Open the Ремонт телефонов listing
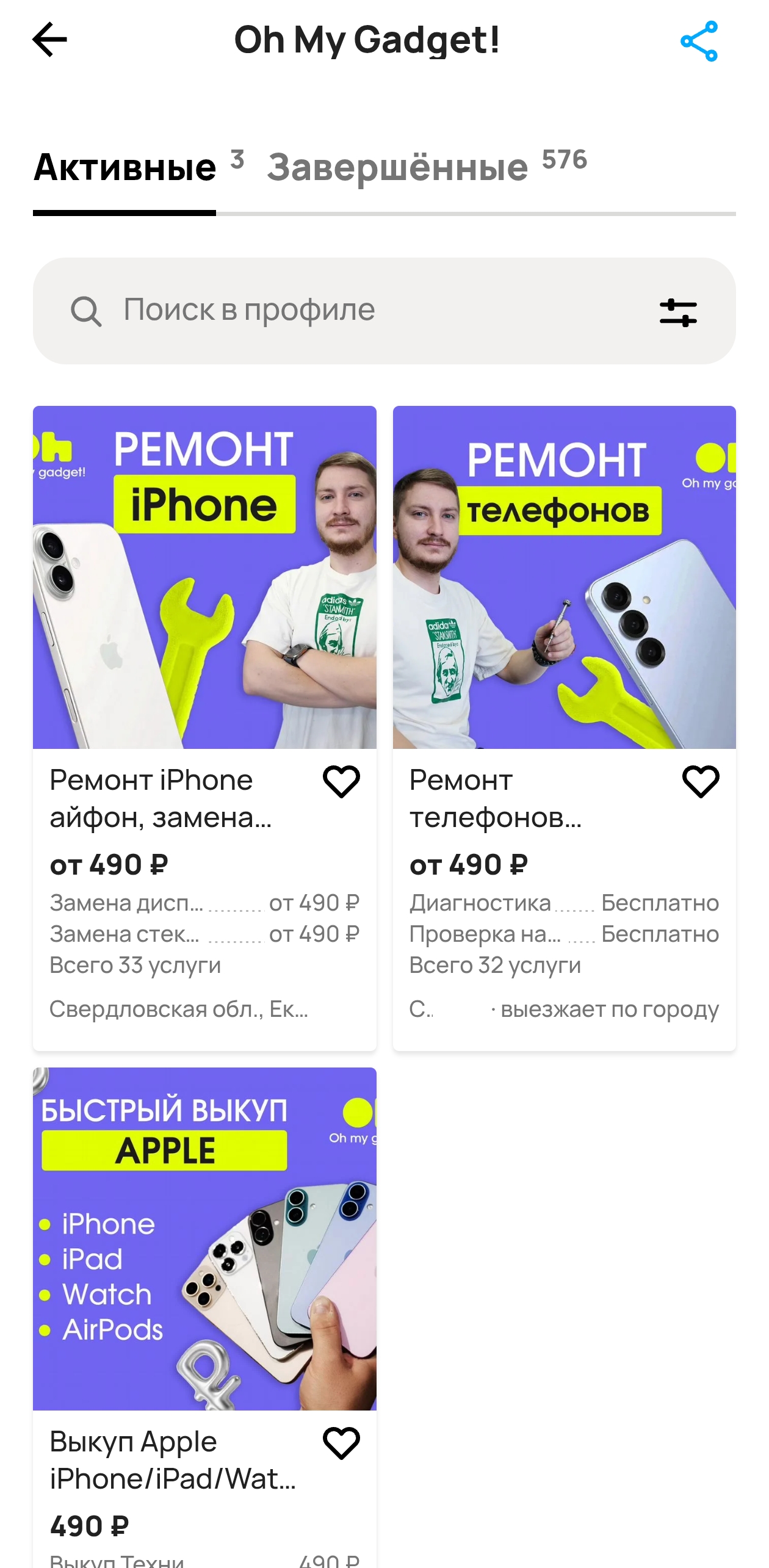The image size is (769, 1568). click(x=565, y=728)
